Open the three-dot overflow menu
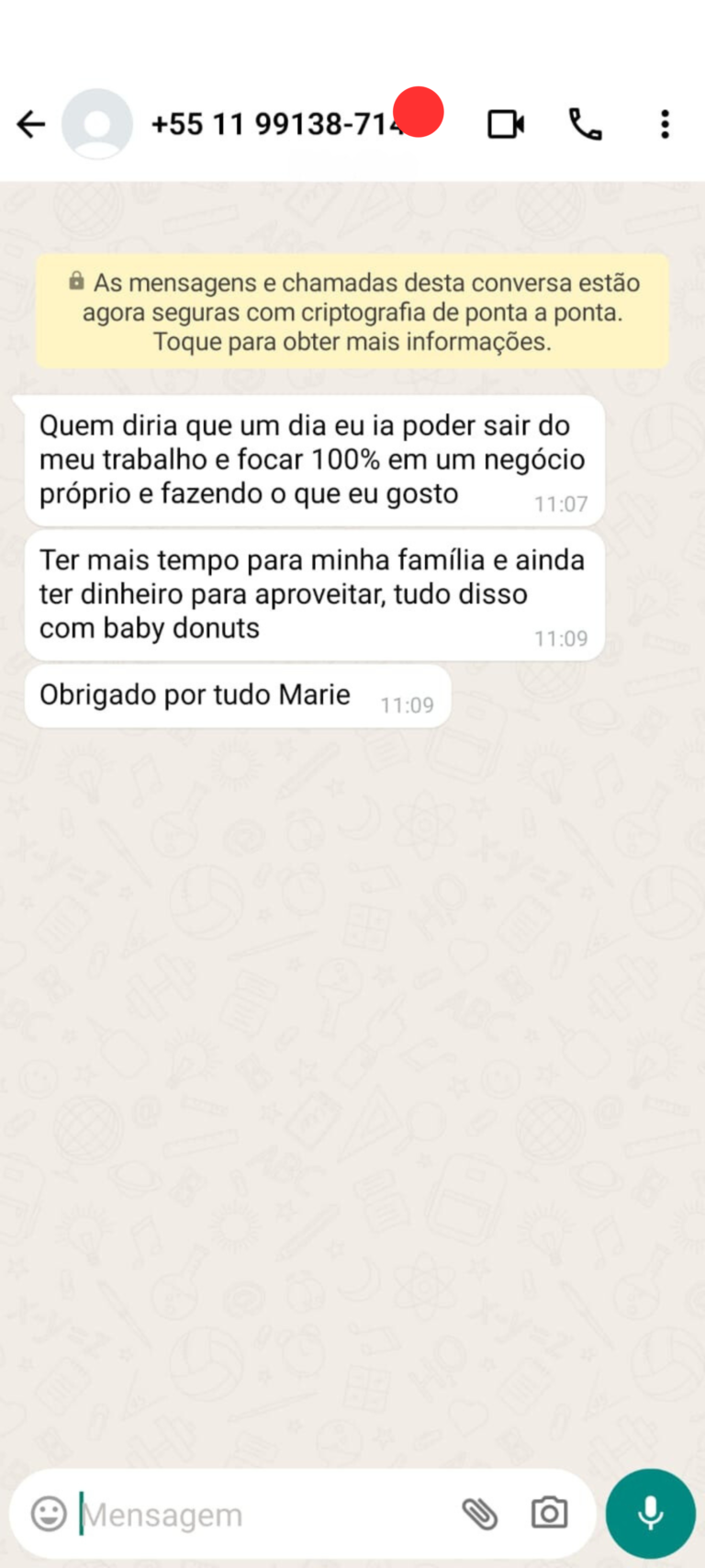 tap(665, 124)
